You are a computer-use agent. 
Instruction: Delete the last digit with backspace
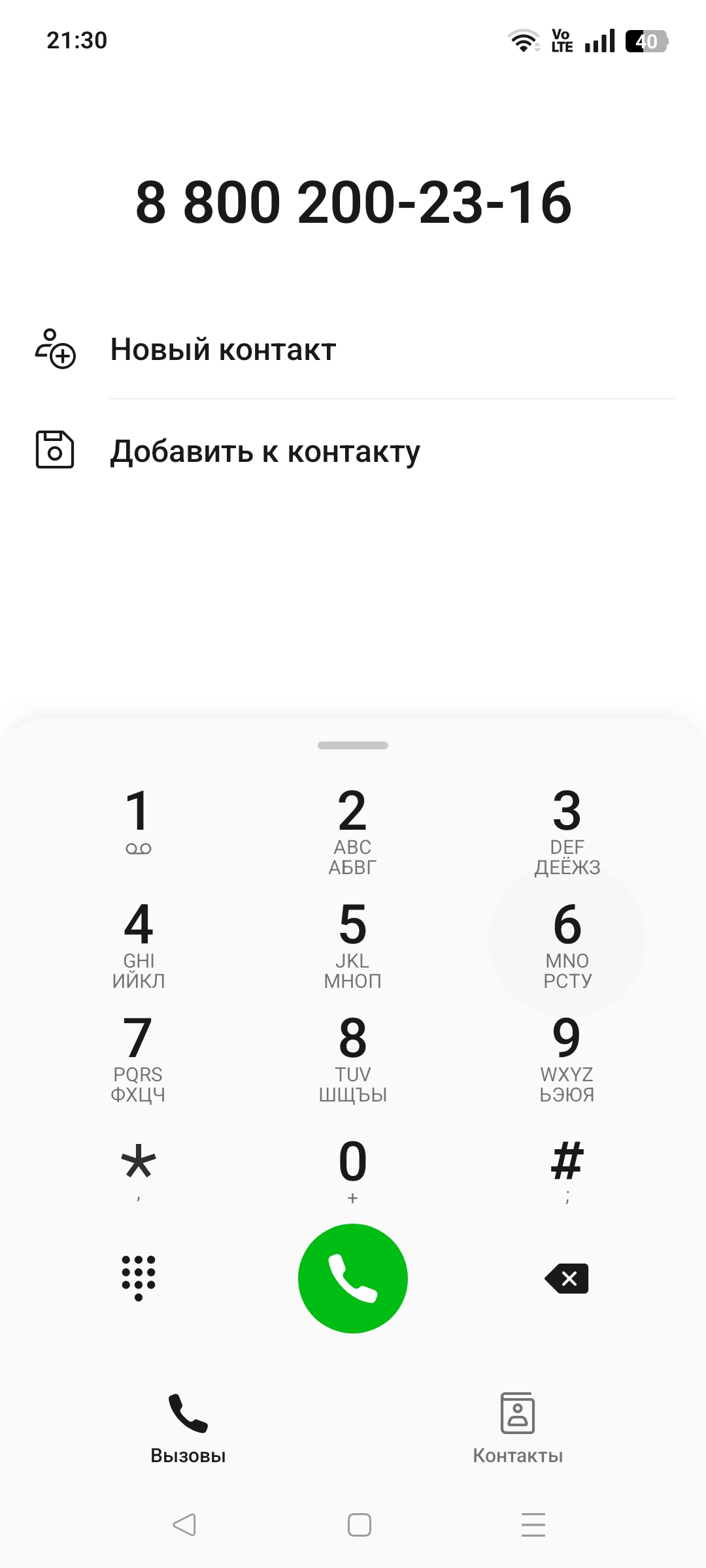(x=567, y=1279)
